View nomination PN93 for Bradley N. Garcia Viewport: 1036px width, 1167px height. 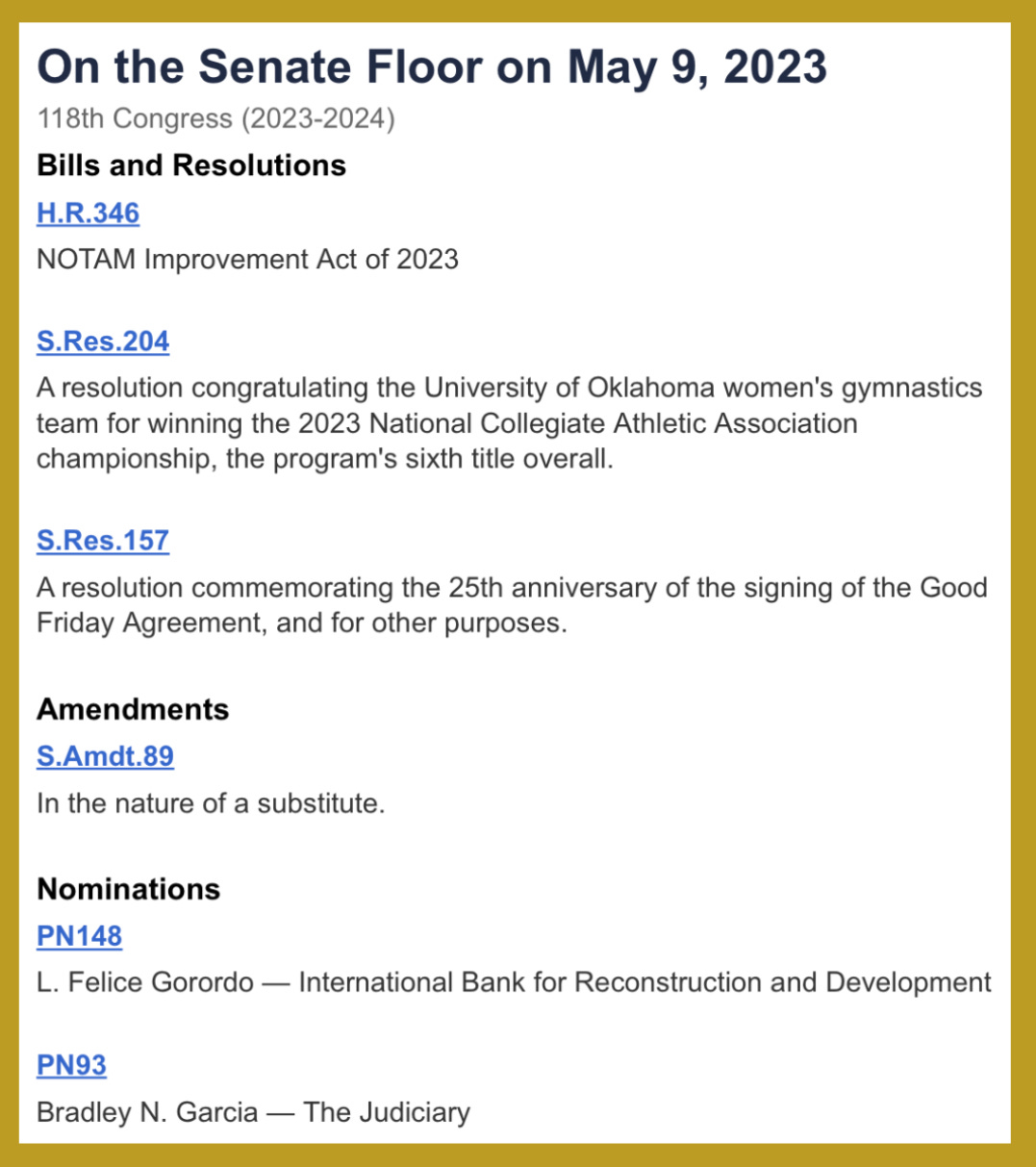[x=71, y=1065]
